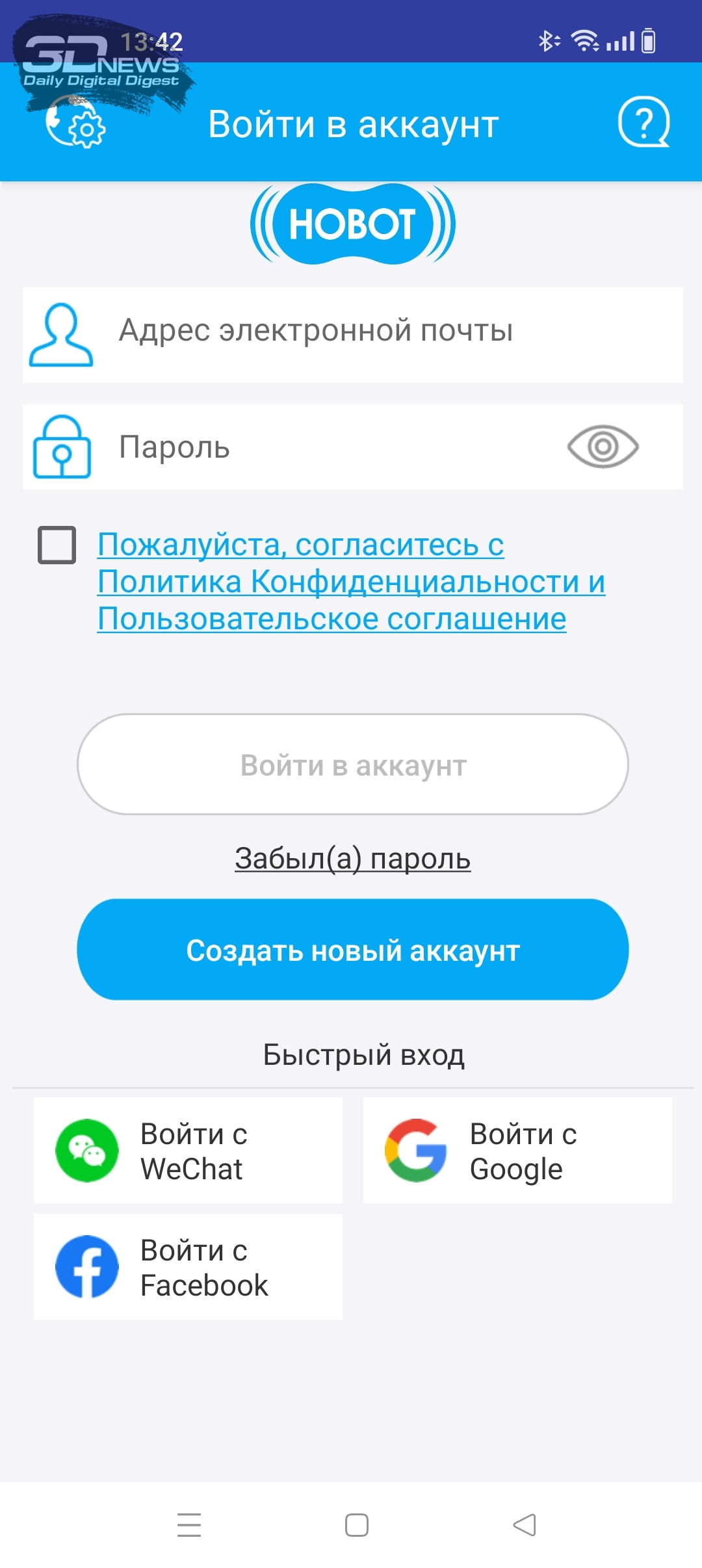Tap Создать новый аккаунт button
Image resolution: width=702 pixels, height=1568 pixels.
click(353, 950)
